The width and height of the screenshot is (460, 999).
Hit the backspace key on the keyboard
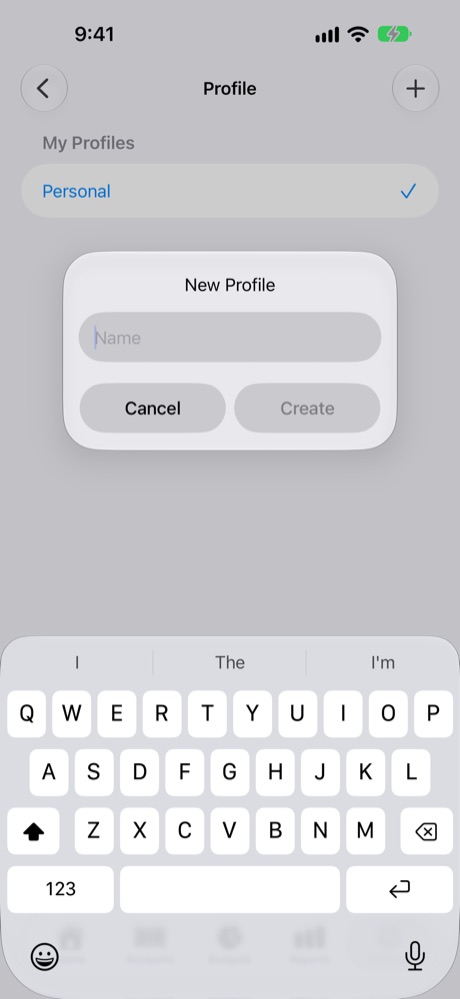click(426, 831)
